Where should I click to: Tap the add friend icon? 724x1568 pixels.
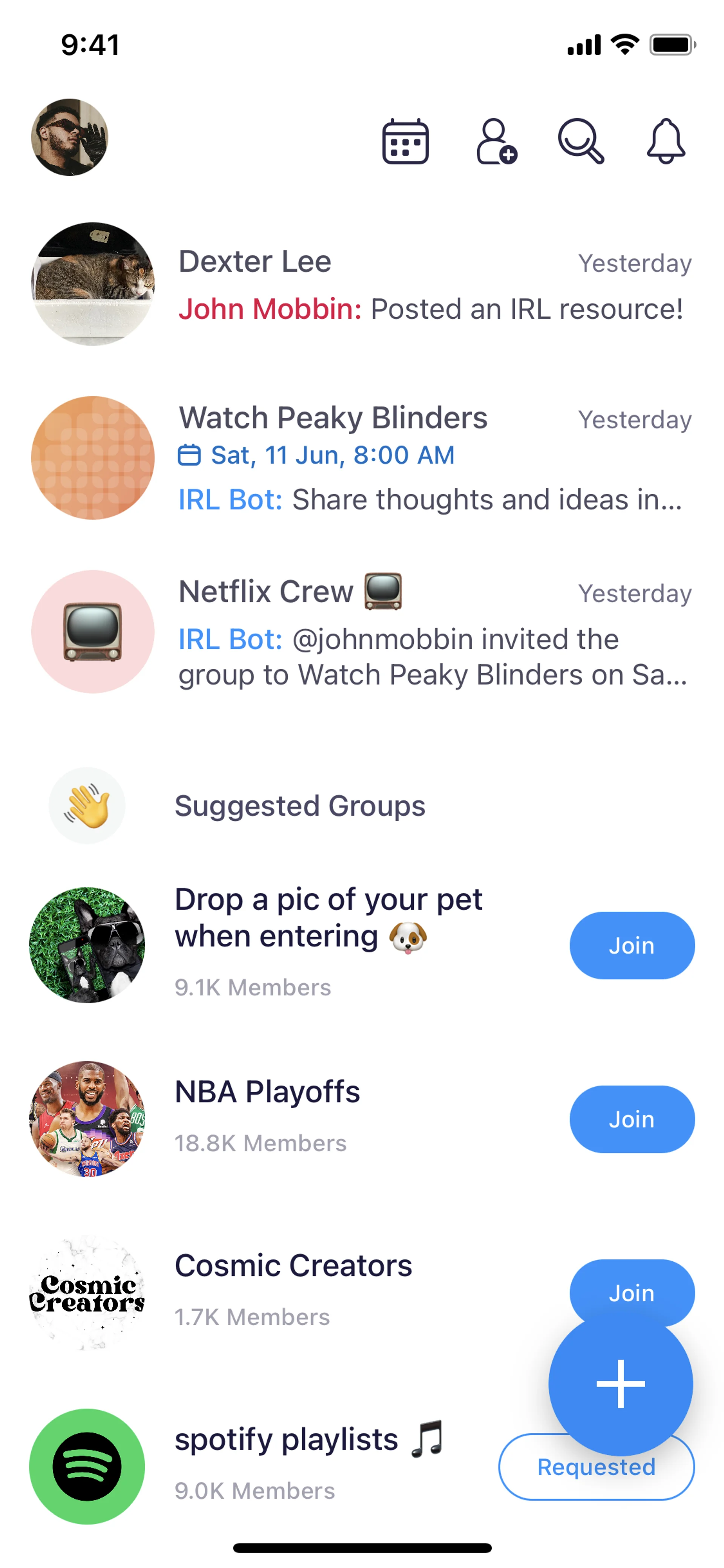click(496, 141)
